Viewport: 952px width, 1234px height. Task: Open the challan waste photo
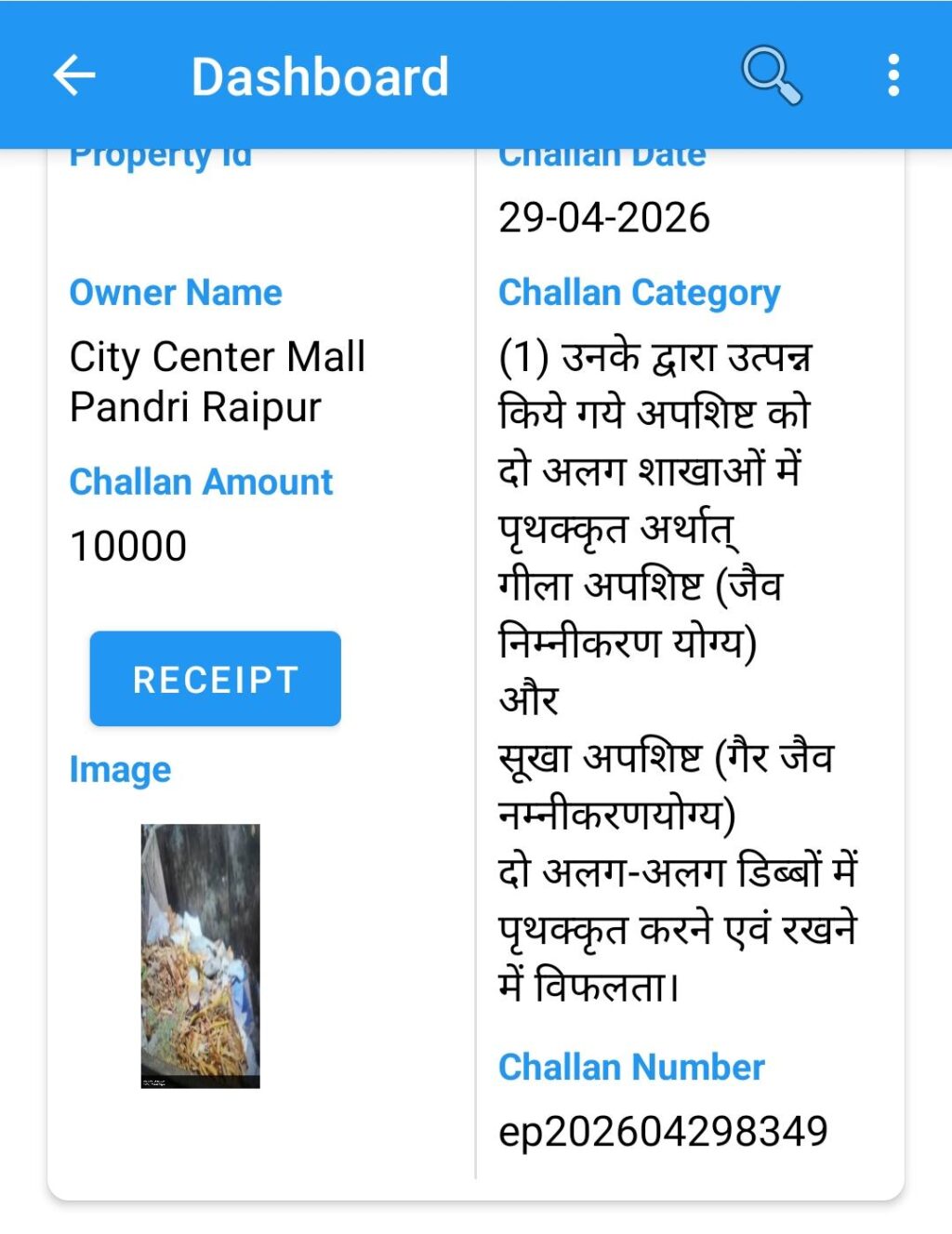(x=200, y=955)
